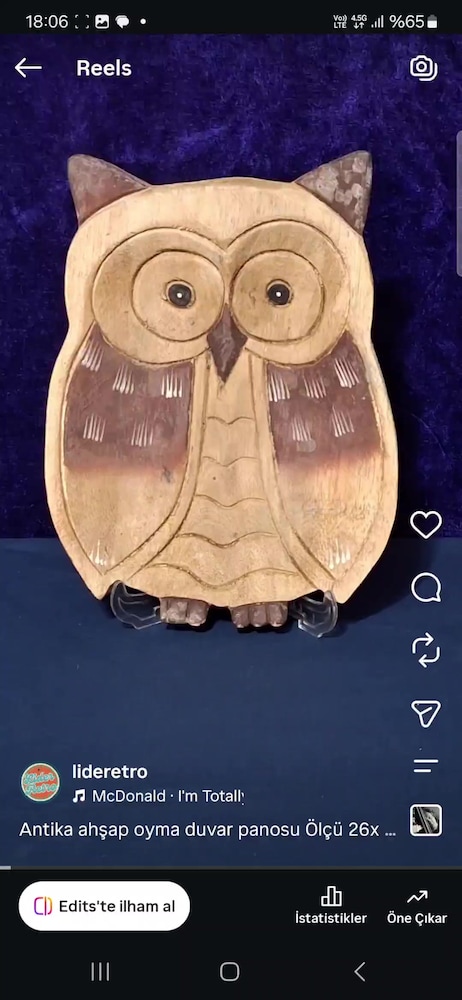Open İstatistikler for this reel
462x1000 pixels.
coord(331,906)
